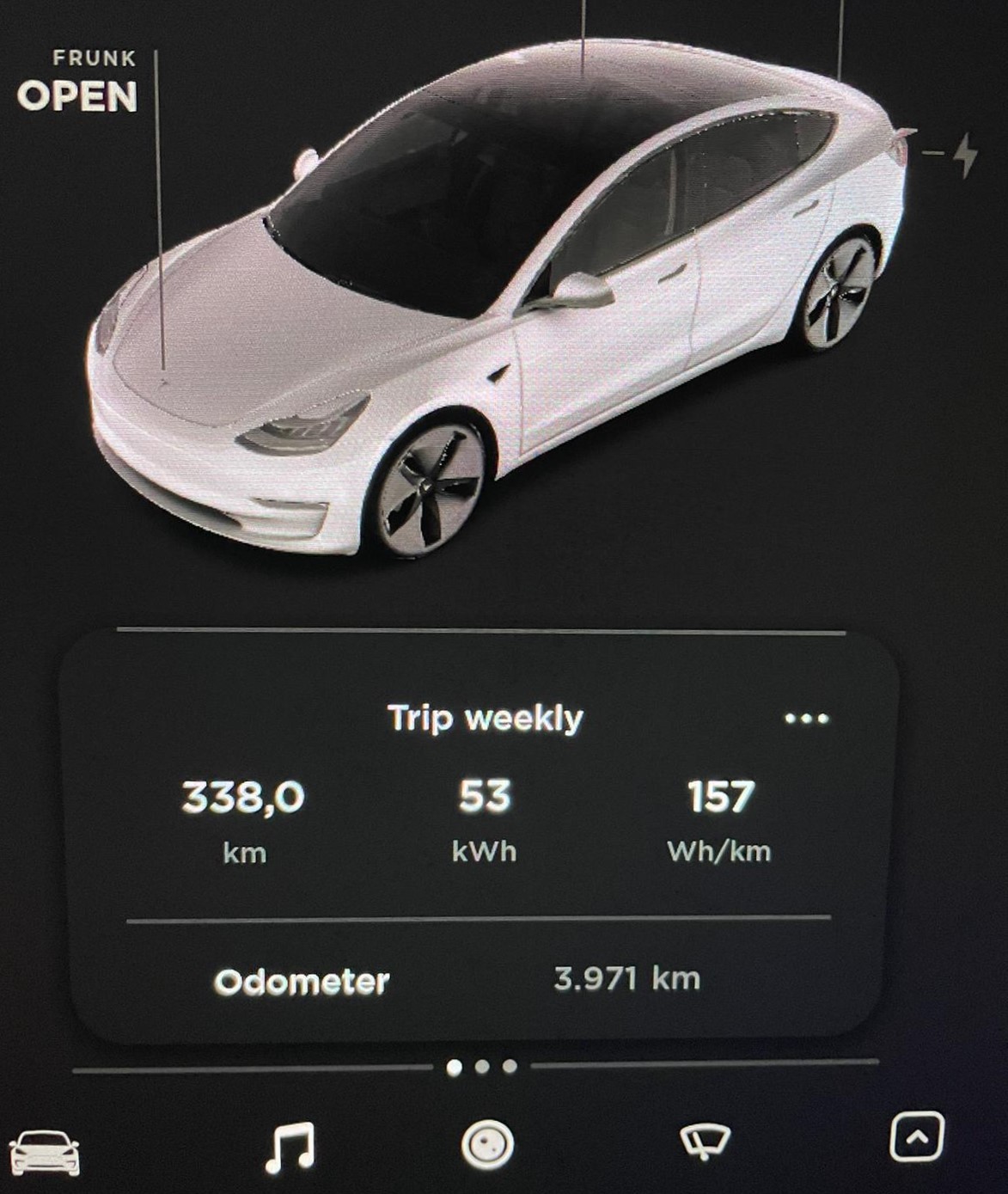Viewport: 1008px width, 1194px height.
Task: Open the car controls menu
Action: pos(45,1152)
